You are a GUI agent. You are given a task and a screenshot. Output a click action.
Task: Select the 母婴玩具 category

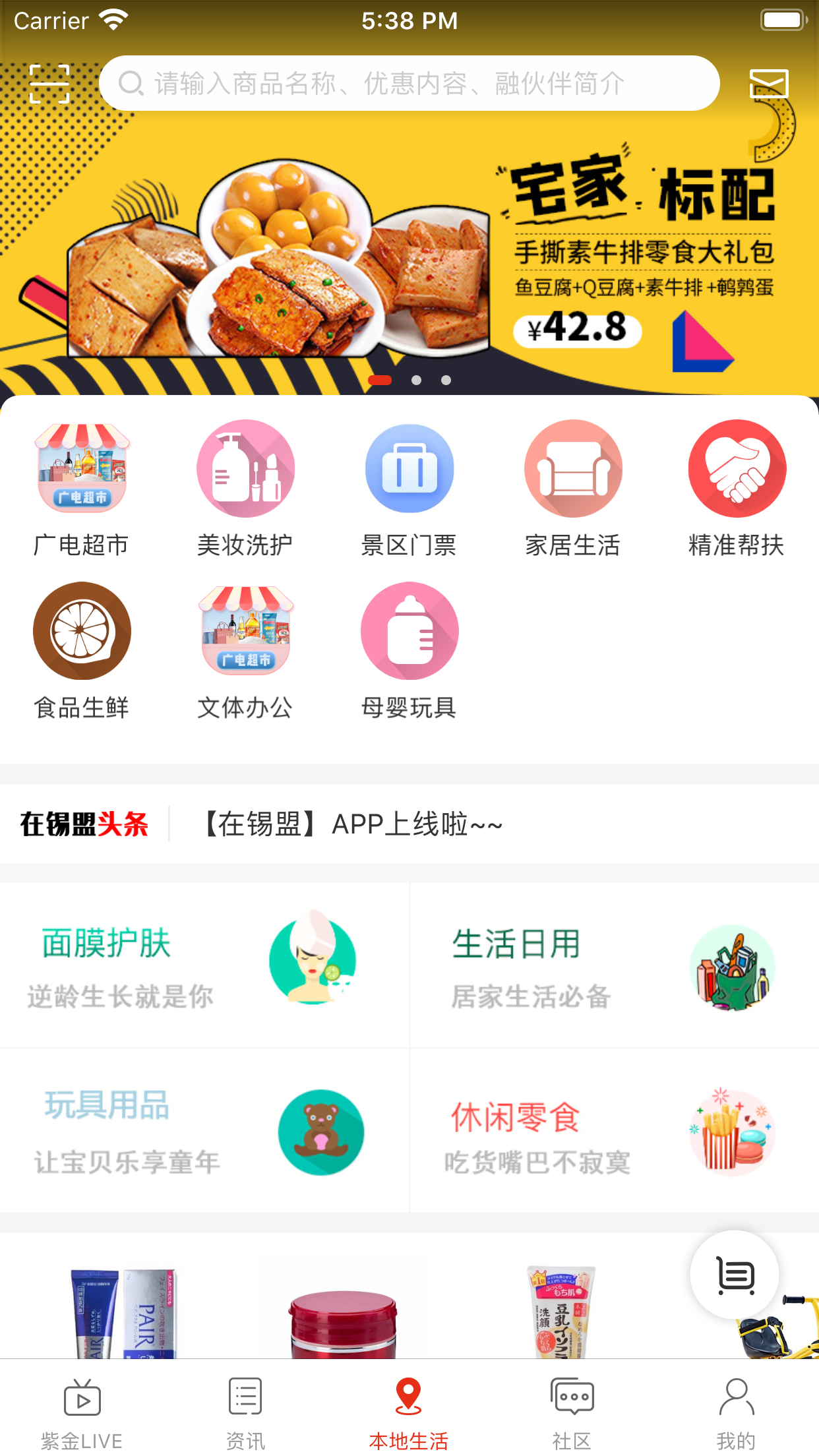pyautogui.click(x=409, y=651)
